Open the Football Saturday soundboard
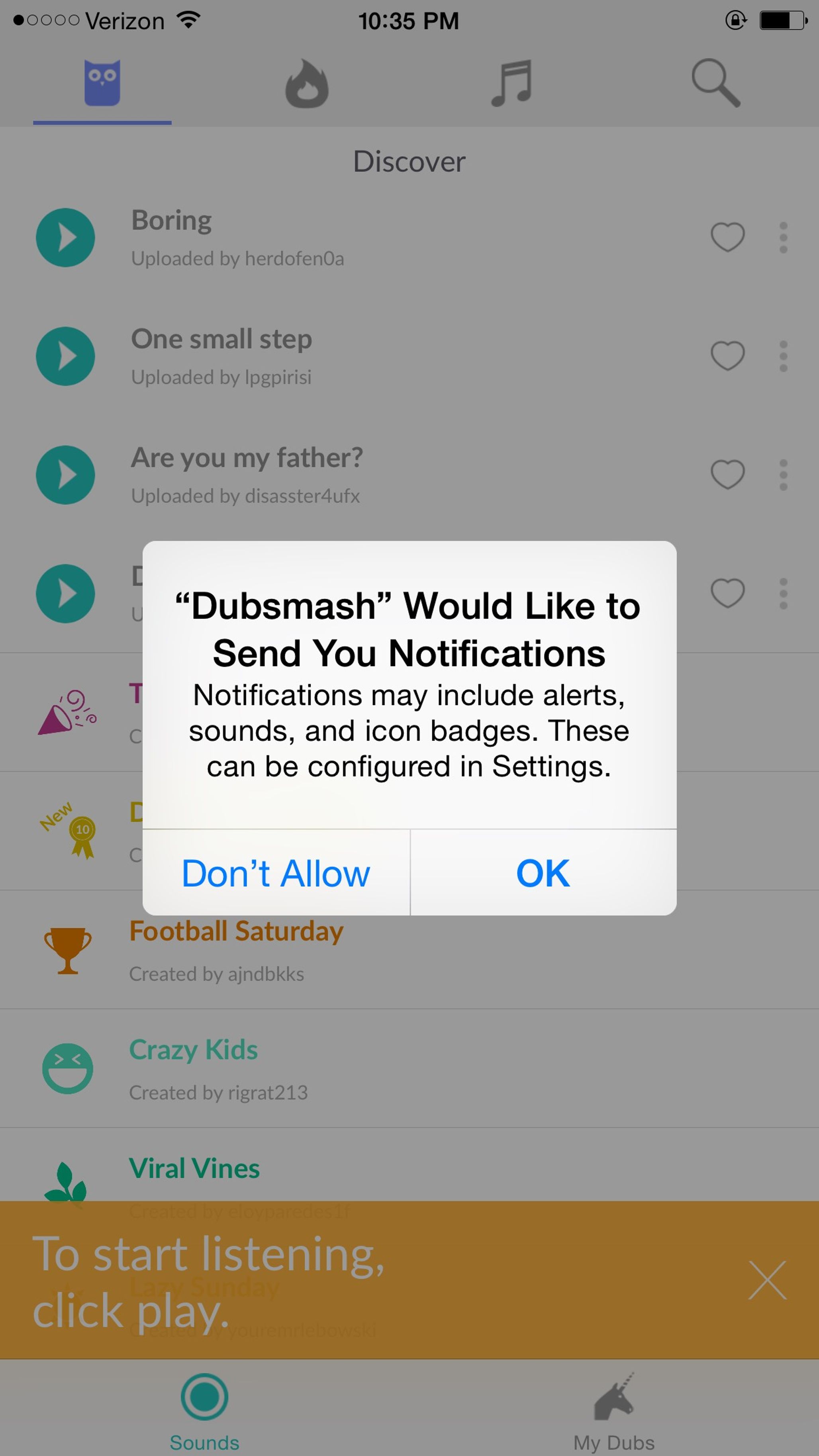Screen dimensions: 819x1456 (x=409, y=950)
